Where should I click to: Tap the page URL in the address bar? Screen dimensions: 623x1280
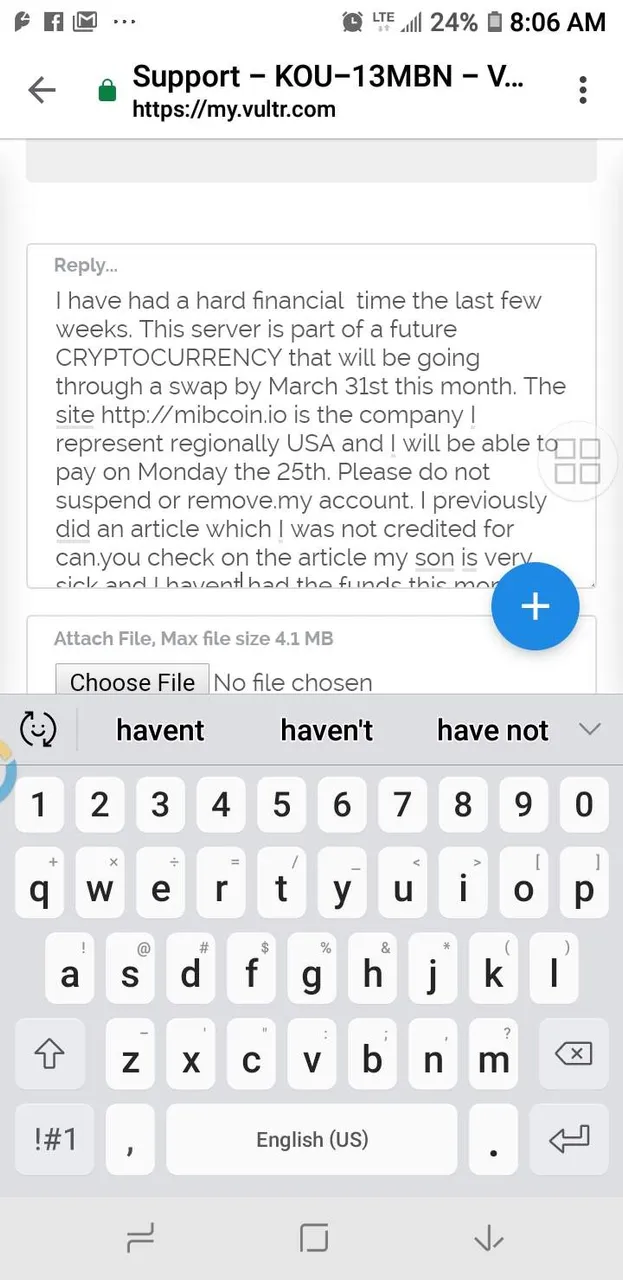click(234, 110)
